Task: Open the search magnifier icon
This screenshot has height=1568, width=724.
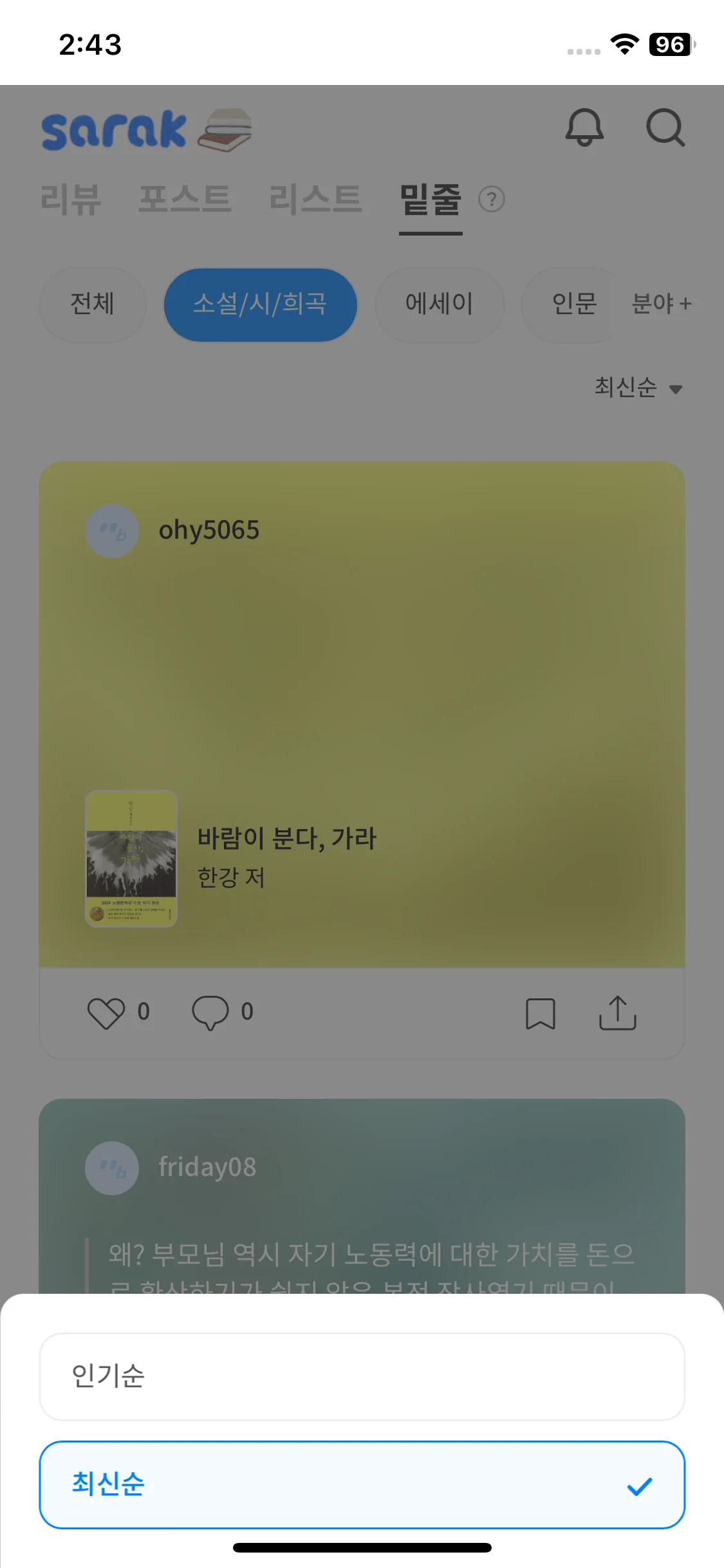Action: pos(665,127)
